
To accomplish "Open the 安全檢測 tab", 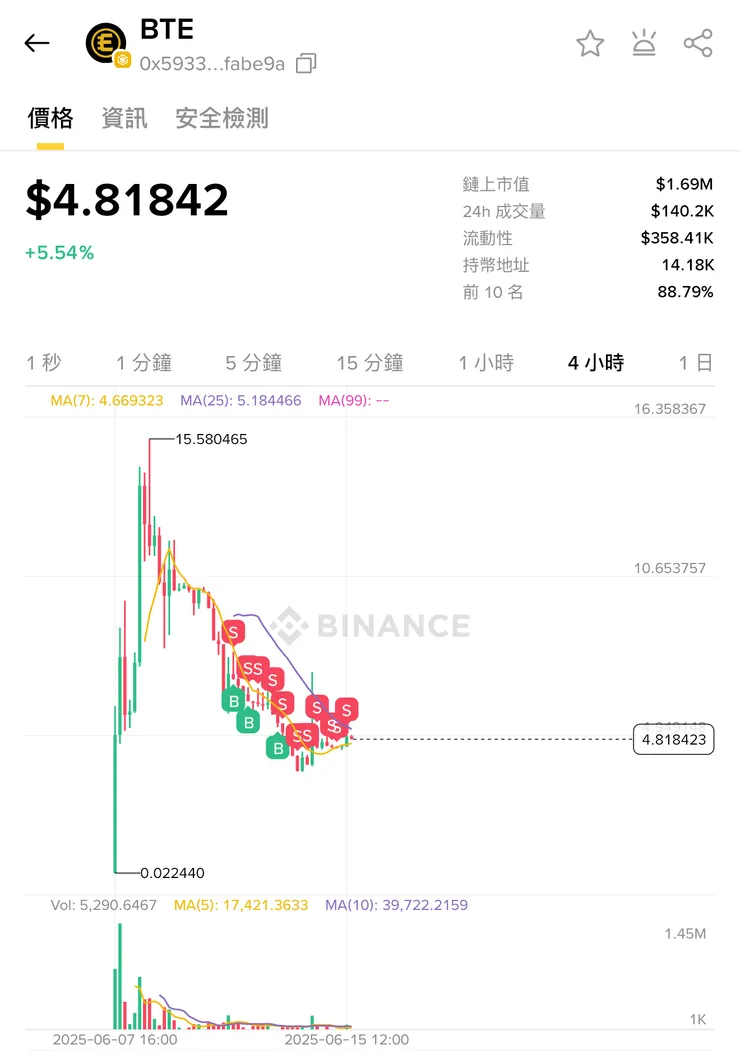I will click(x=221, y=118).
